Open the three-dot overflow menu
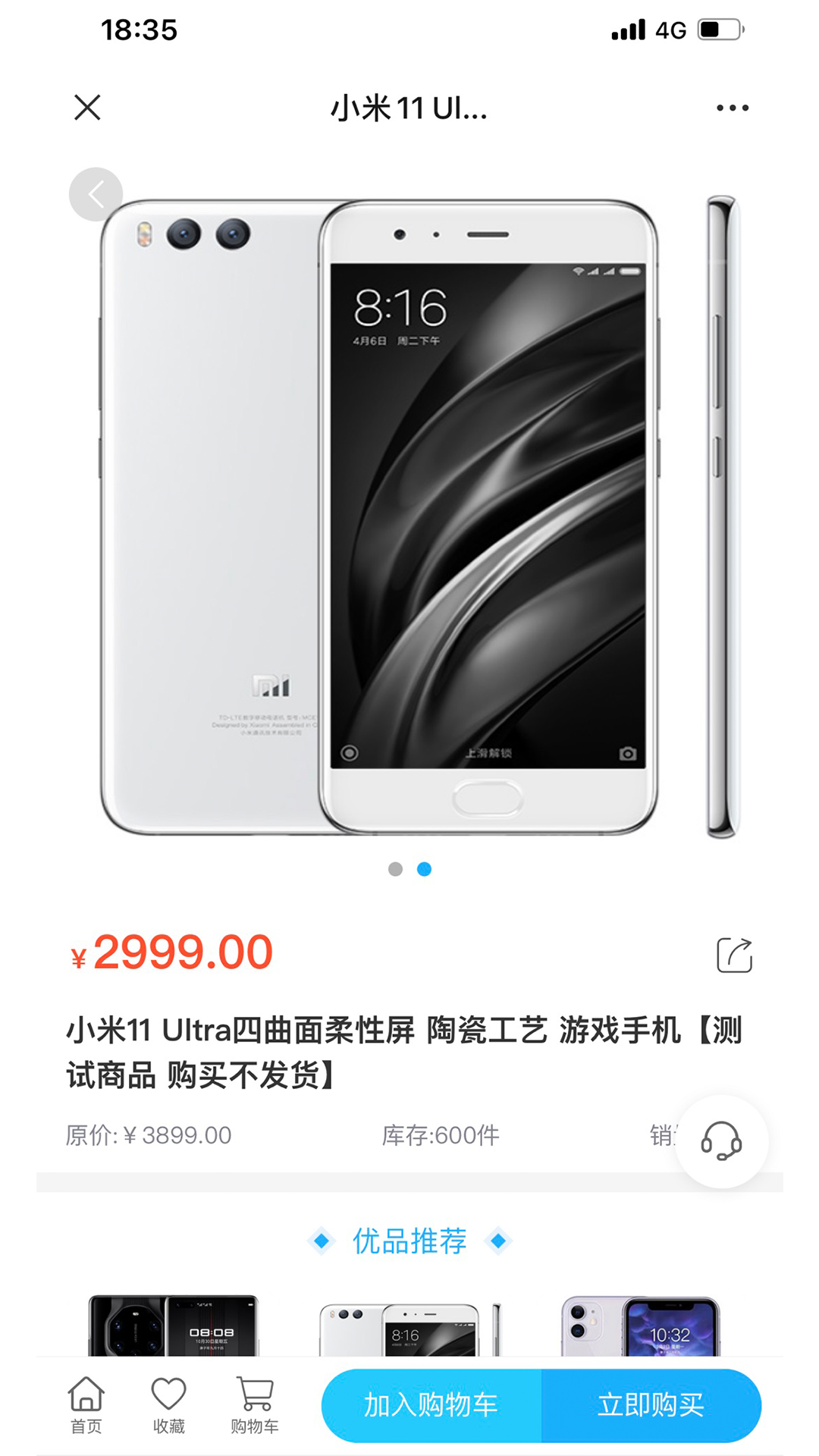 click(x=733, y=108)
